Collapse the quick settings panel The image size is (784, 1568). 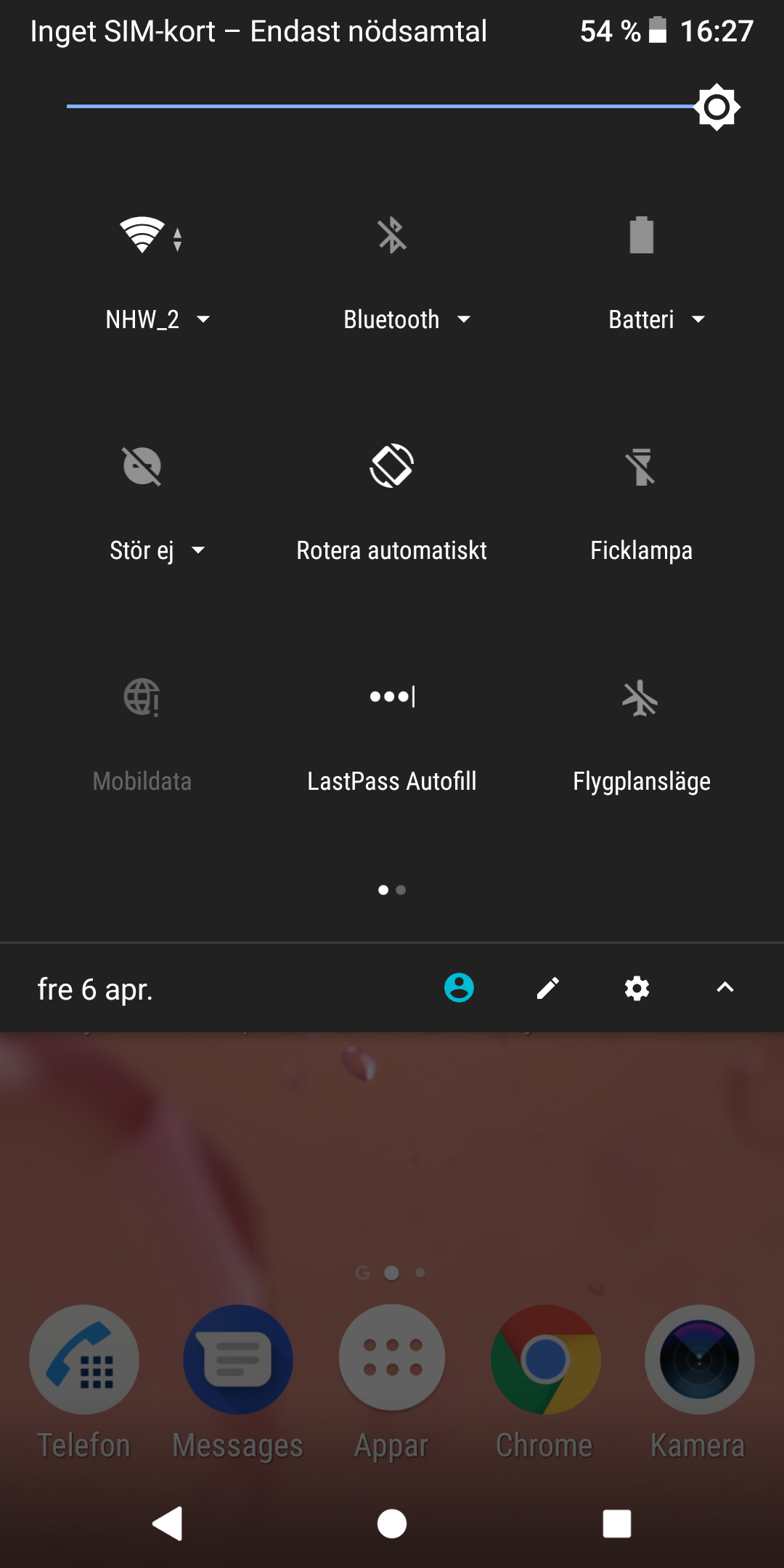click(725, 988)
